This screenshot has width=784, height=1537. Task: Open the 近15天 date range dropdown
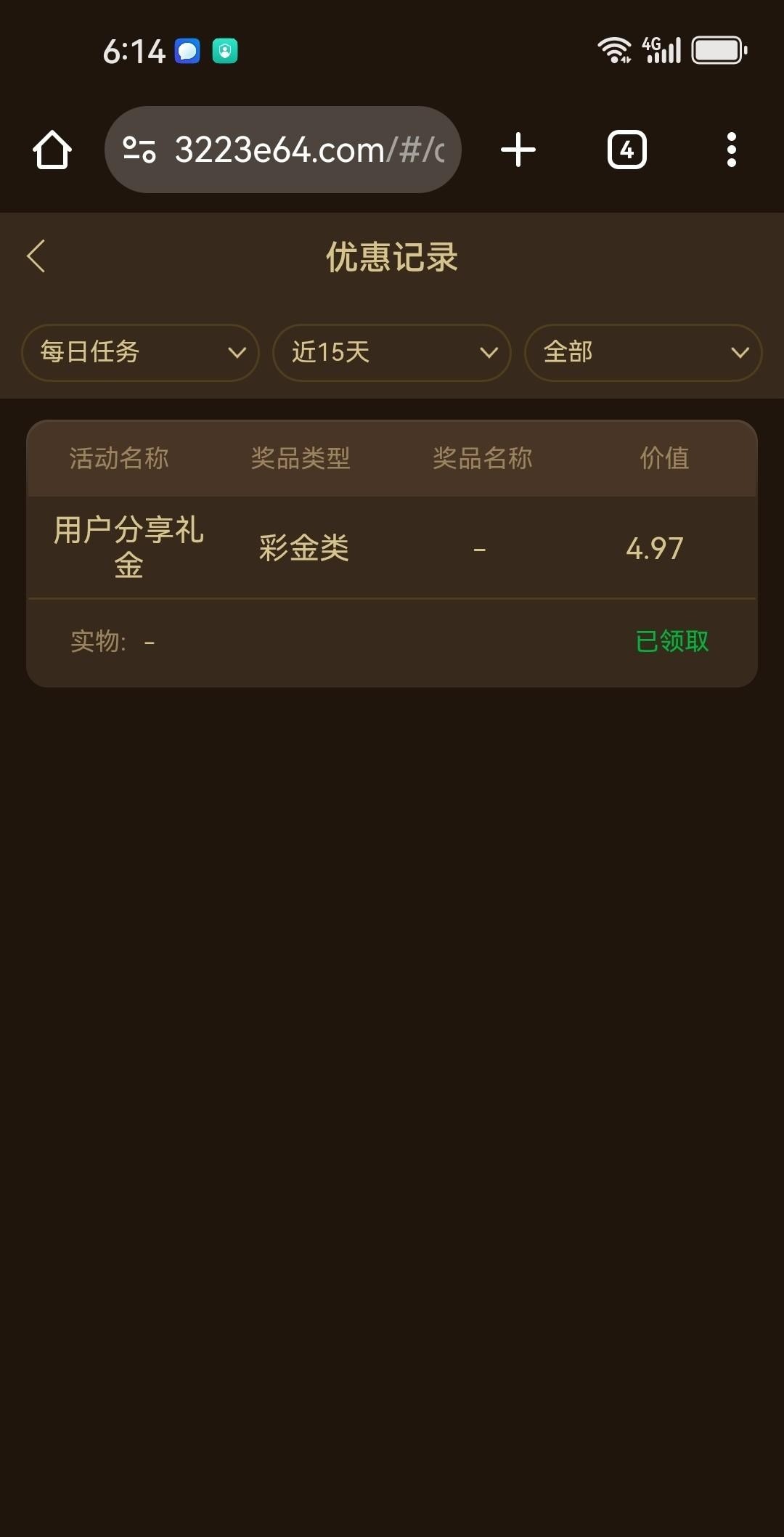(x=392, y=353)
